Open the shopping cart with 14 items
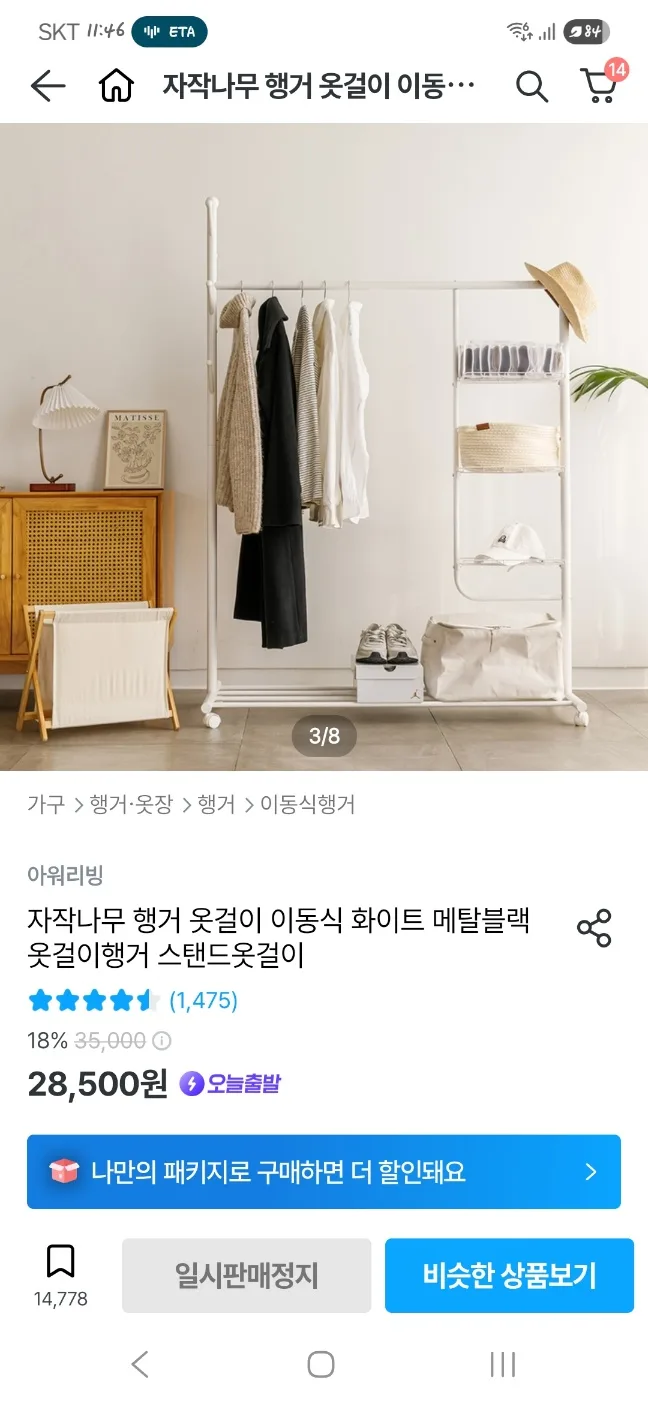Viewport: 648px width, 1404px height. (x=601, y=85)
